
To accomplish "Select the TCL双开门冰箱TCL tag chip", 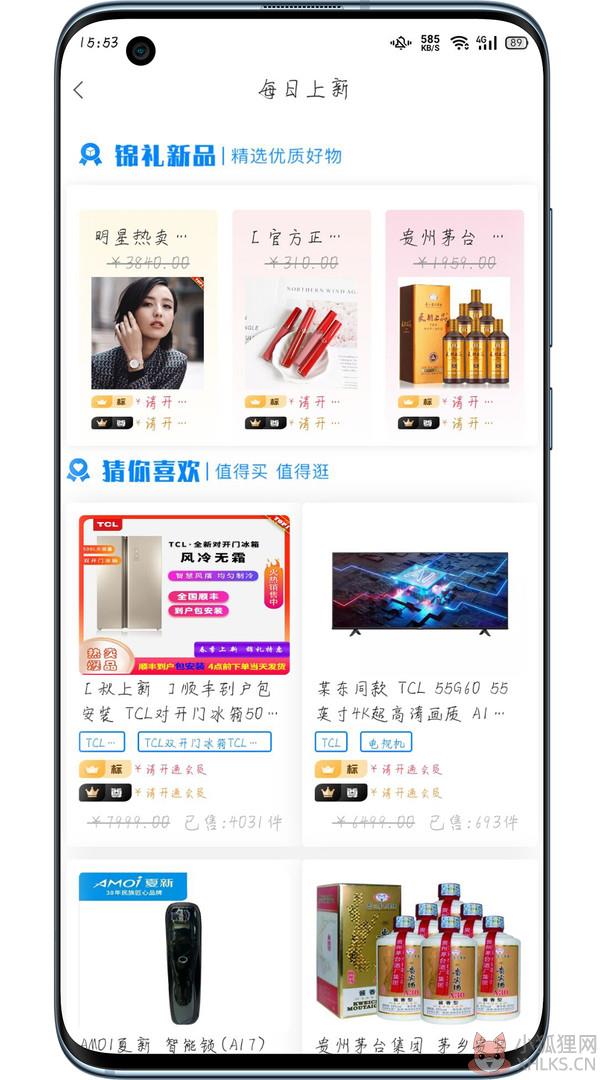I will (205, 742).
